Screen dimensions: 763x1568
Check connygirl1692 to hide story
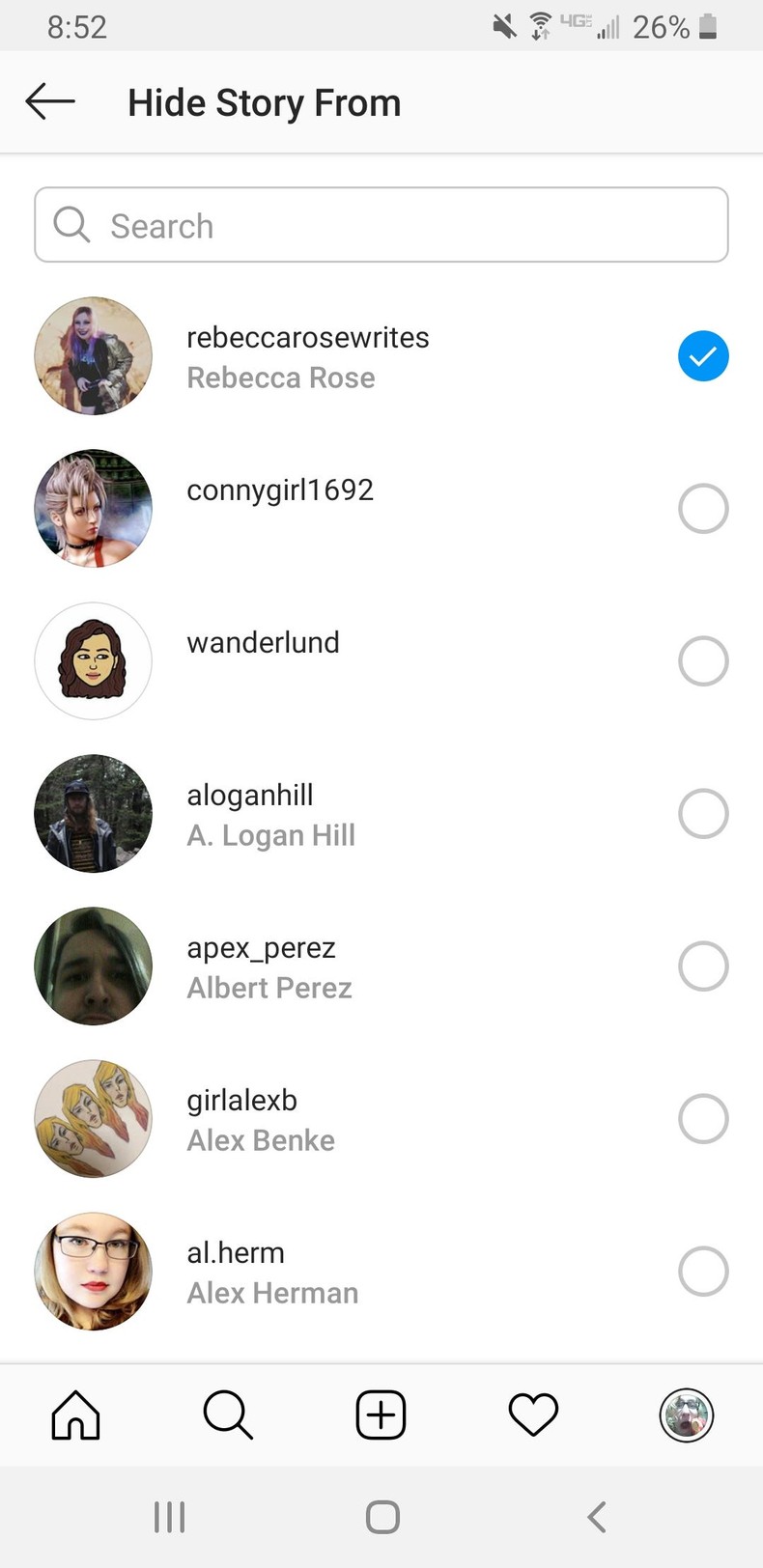point(703,508)
